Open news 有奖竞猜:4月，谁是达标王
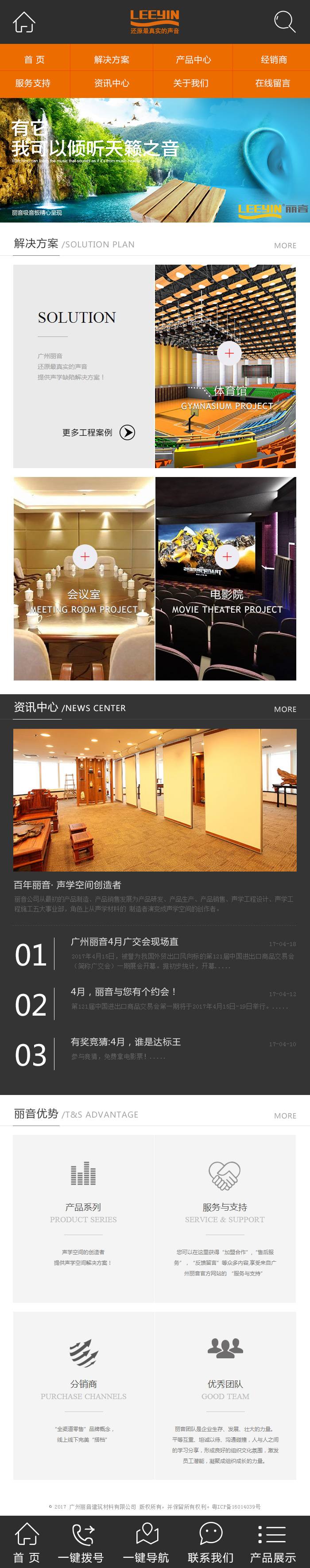Image resolution: width=310 pixels, height=1568 pixels. pos(126,1041)
